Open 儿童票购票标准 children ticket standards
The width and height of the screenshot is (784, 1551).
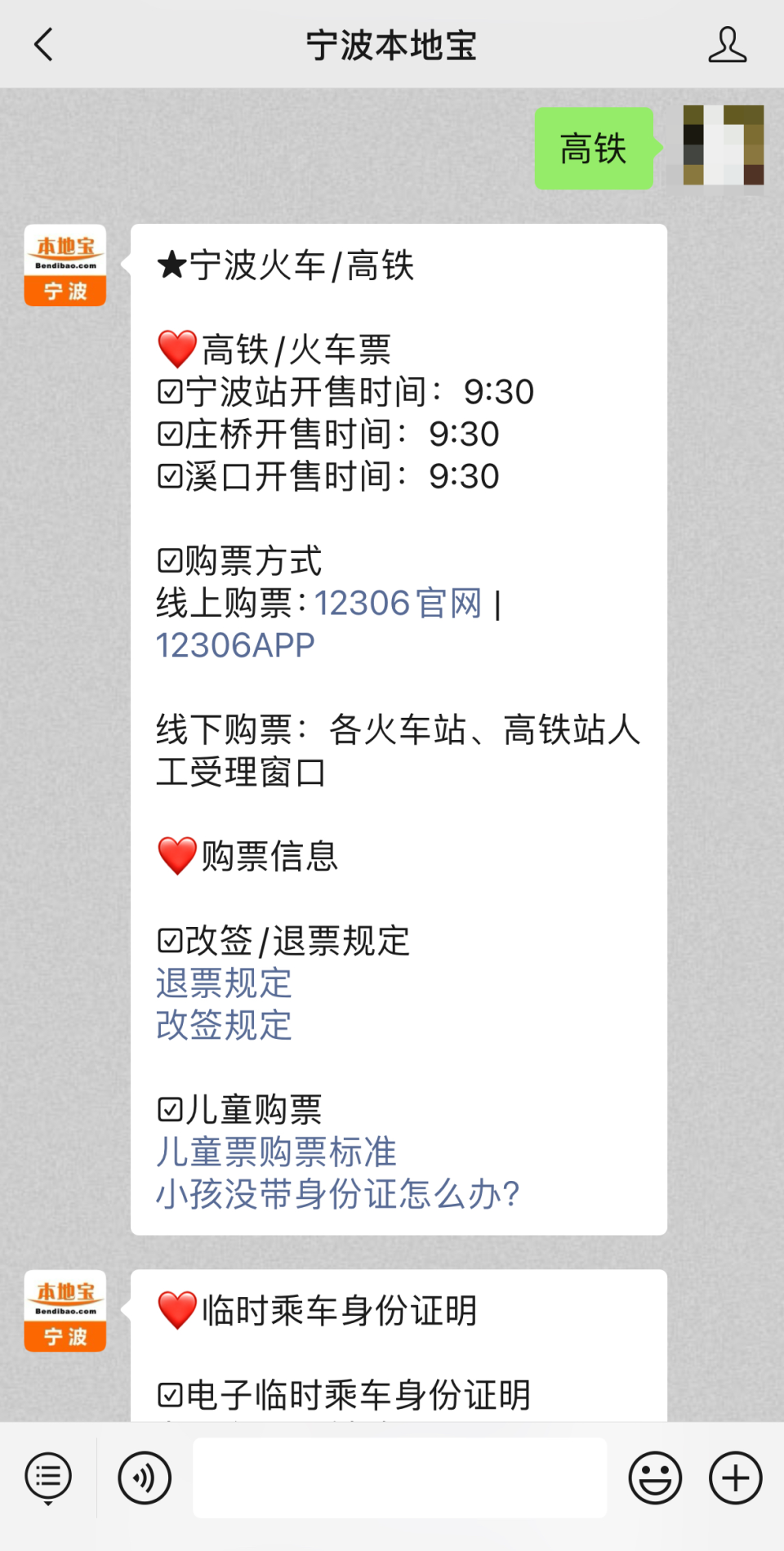point(275,1152)
